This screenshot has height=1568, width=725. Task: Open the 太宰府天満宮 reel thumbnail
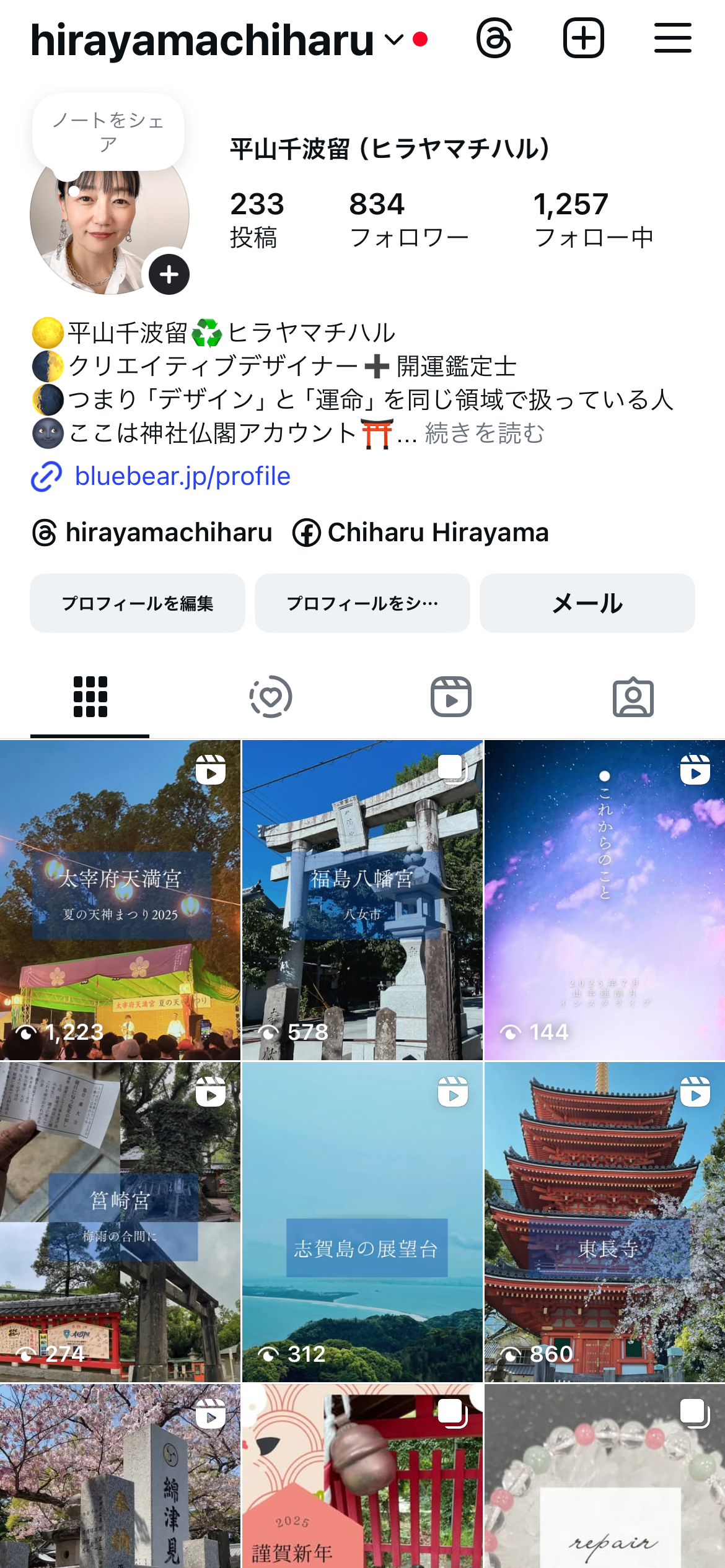120,900
